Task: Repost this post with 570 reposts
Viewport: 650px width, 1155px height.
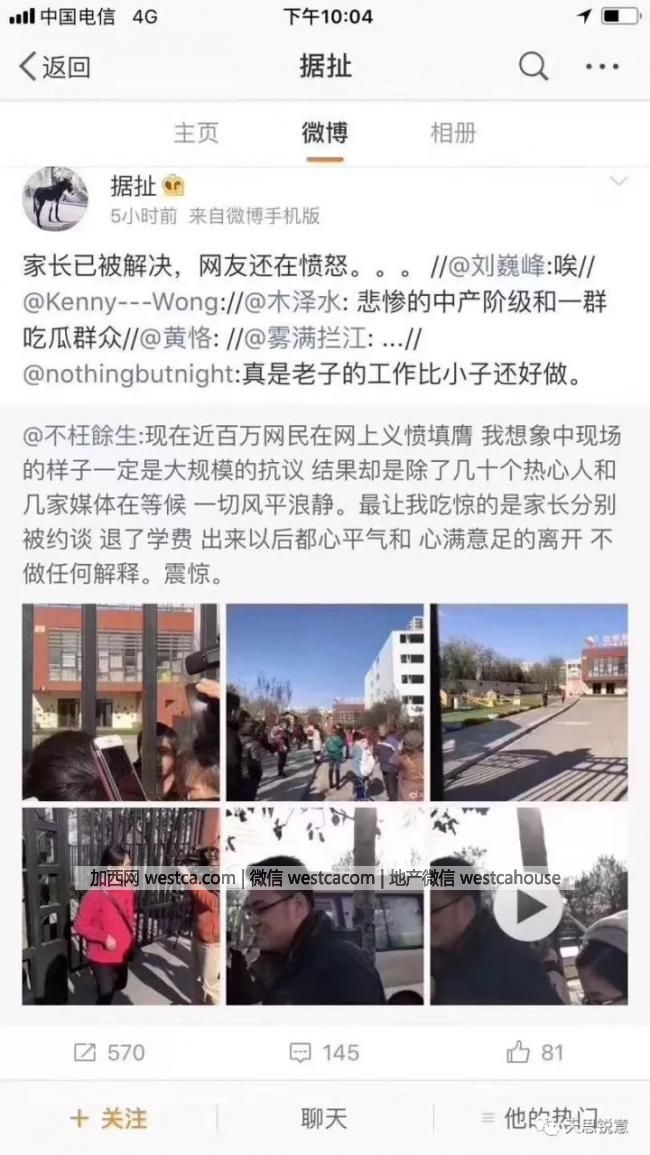Action: pos(109,1052)
